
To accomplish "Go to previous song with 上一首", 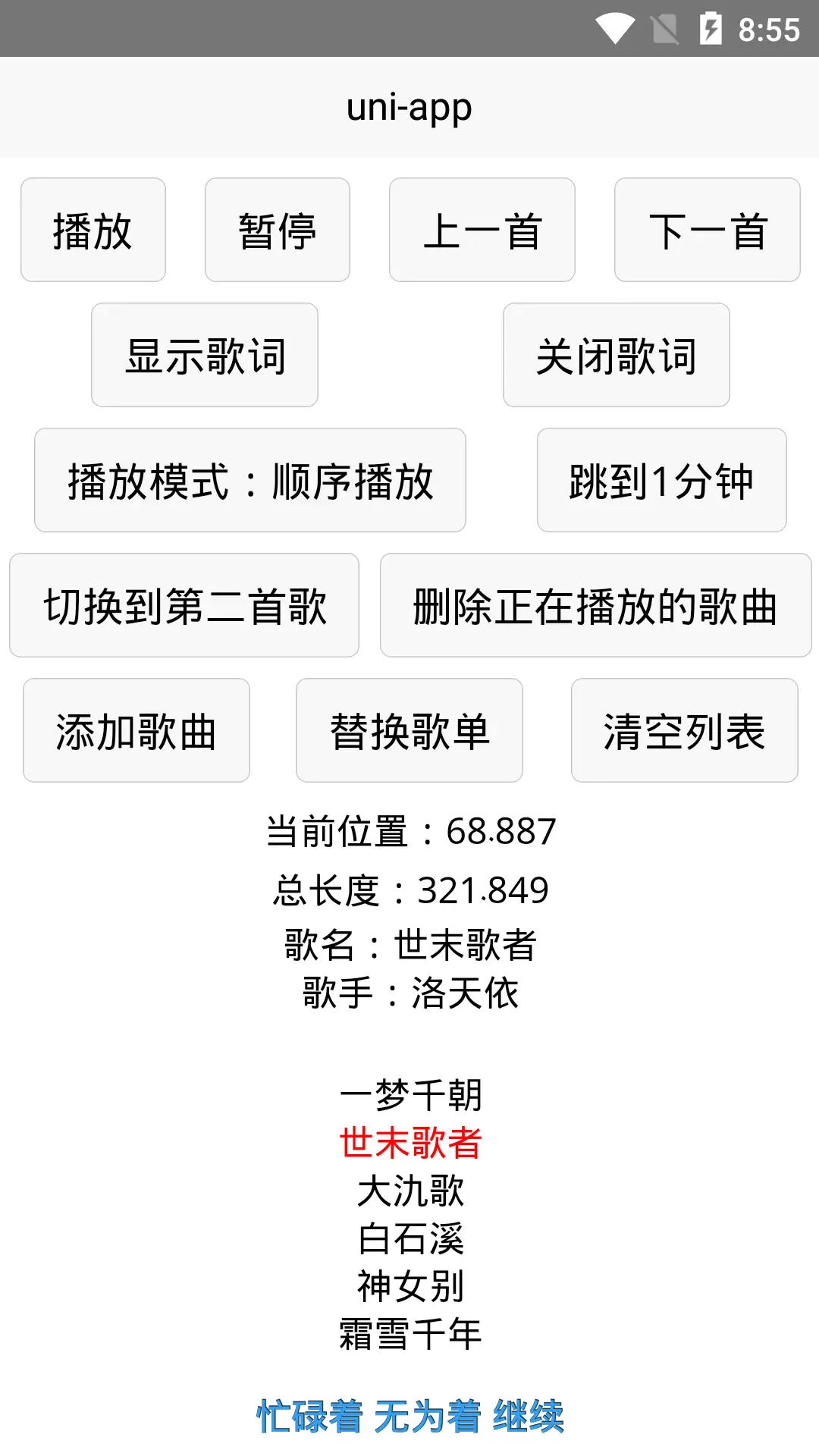I will pos(482,230).
